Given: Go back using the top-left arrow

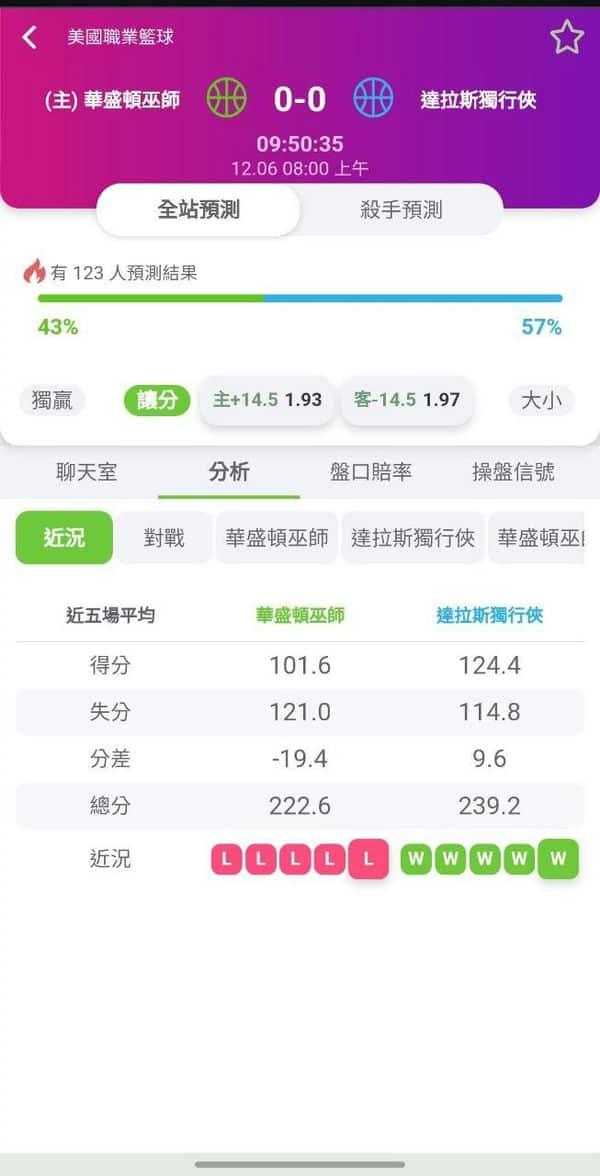Looking at the screenshot, I should (x=30, y=37).
